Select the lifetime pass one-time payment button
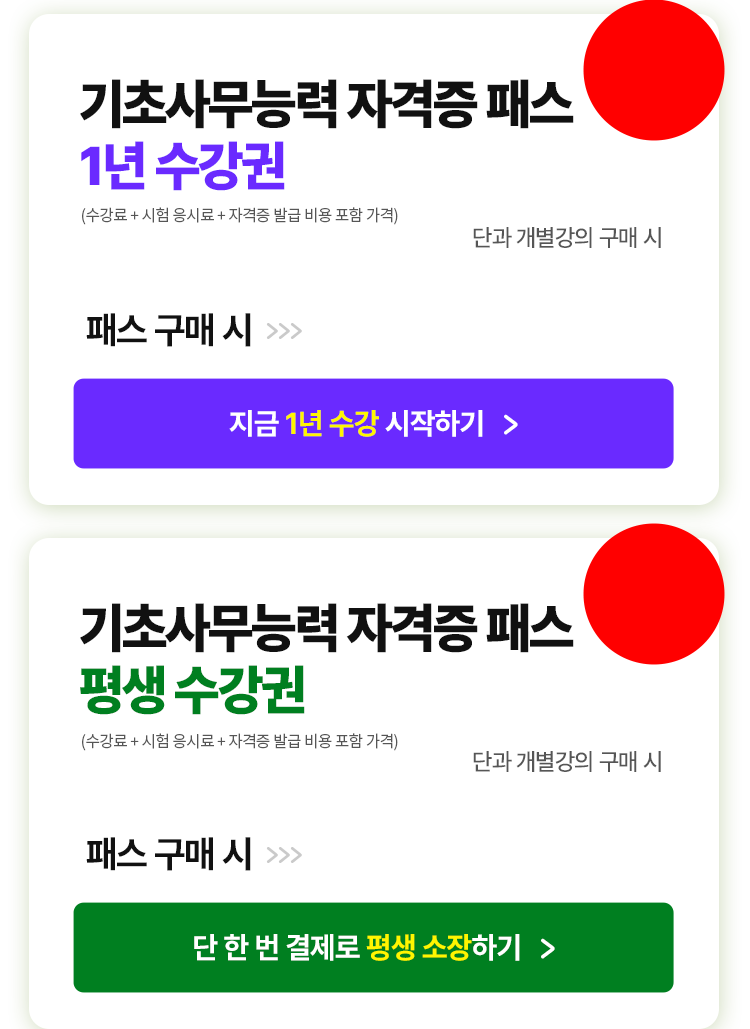The height and width of the screenshot is (1029, 750). pos(373,947)
